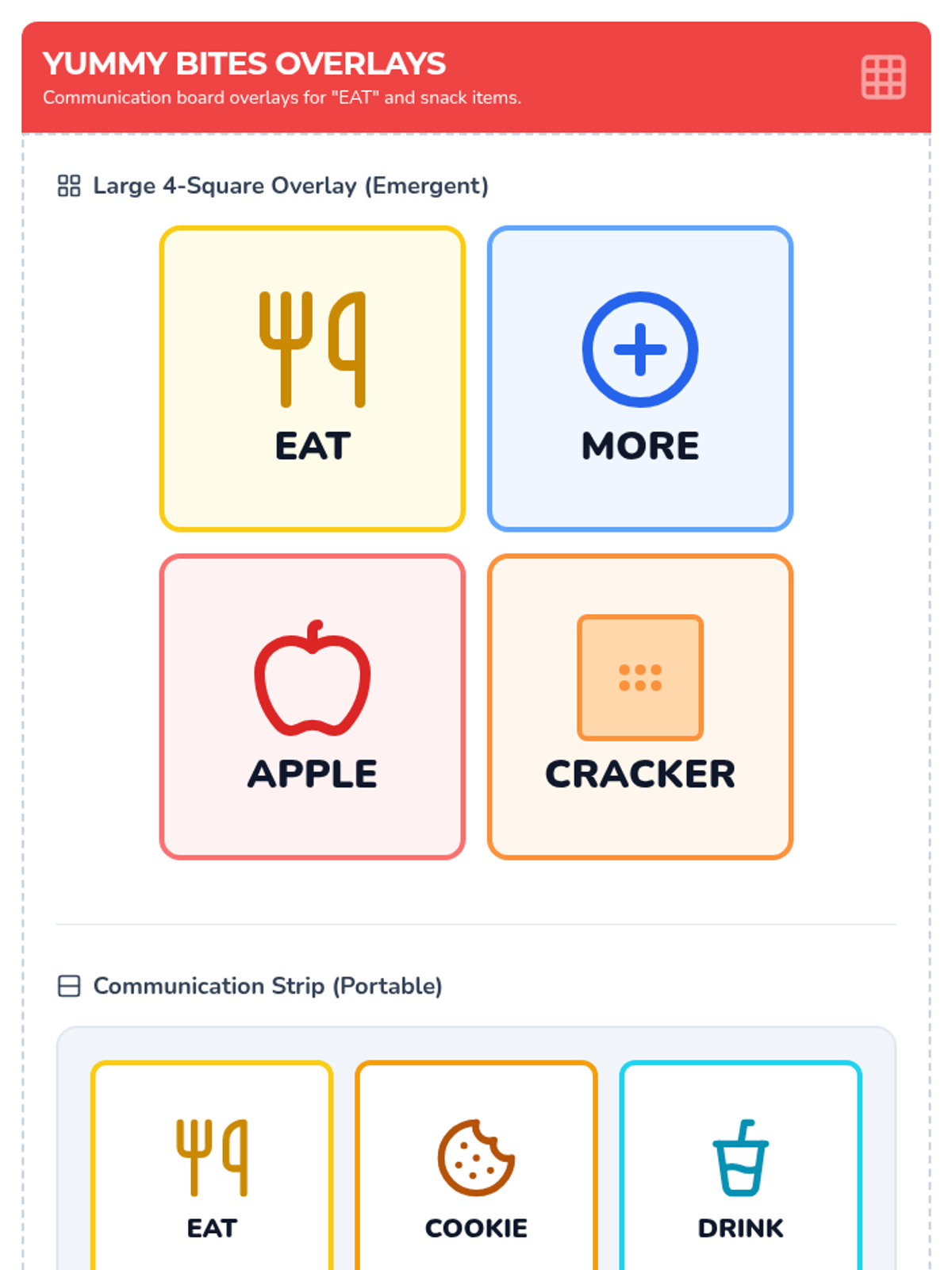This screenshot has height=1270, width=952.
Task: Tap EAT in the communication strip
Action: 212,1165
